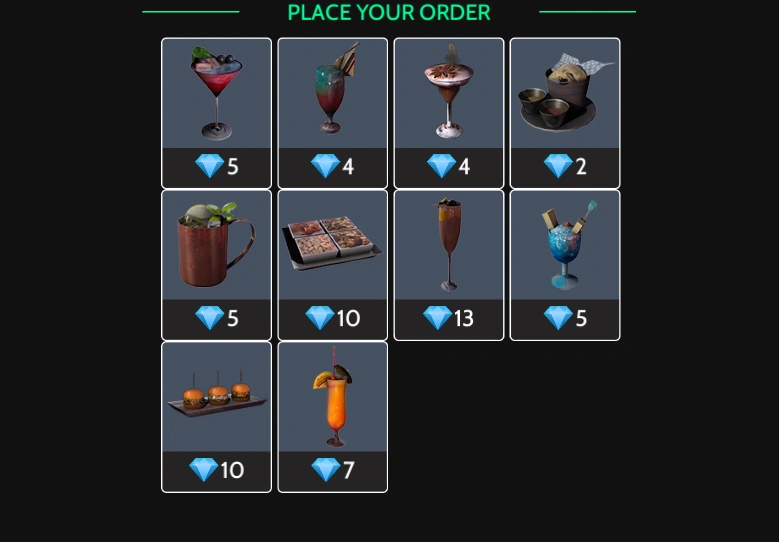The image size is (779, 542).
Task: Order the mini burger sliders platter
Action: pyautogui.click(x=216, y=417)
